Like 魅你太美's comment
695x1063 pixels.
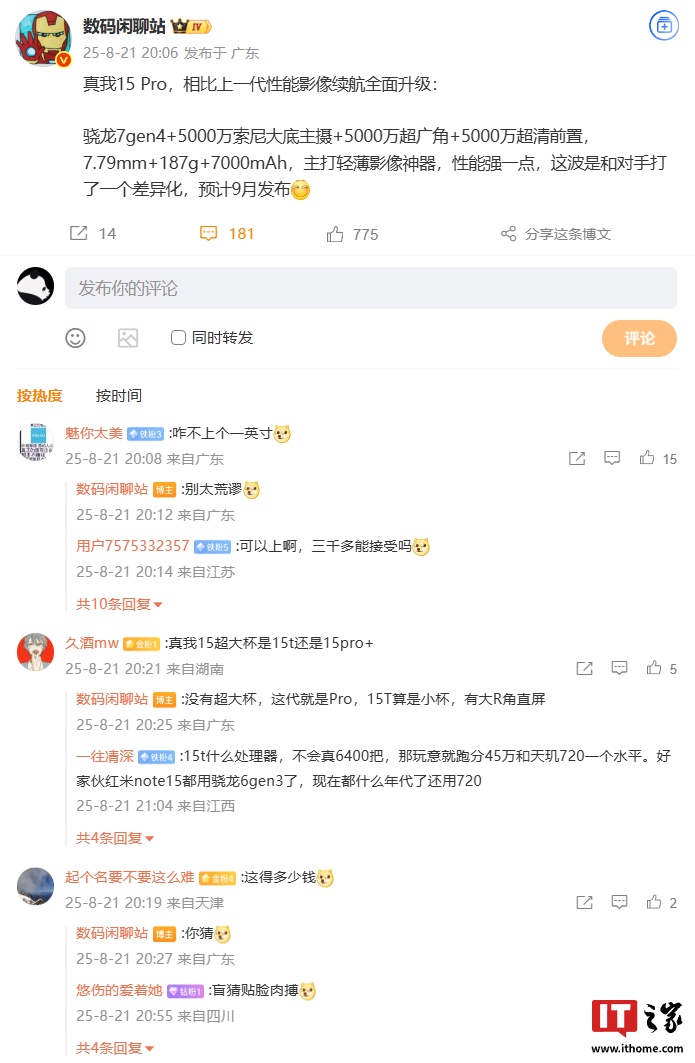click(x=648, y=458)
